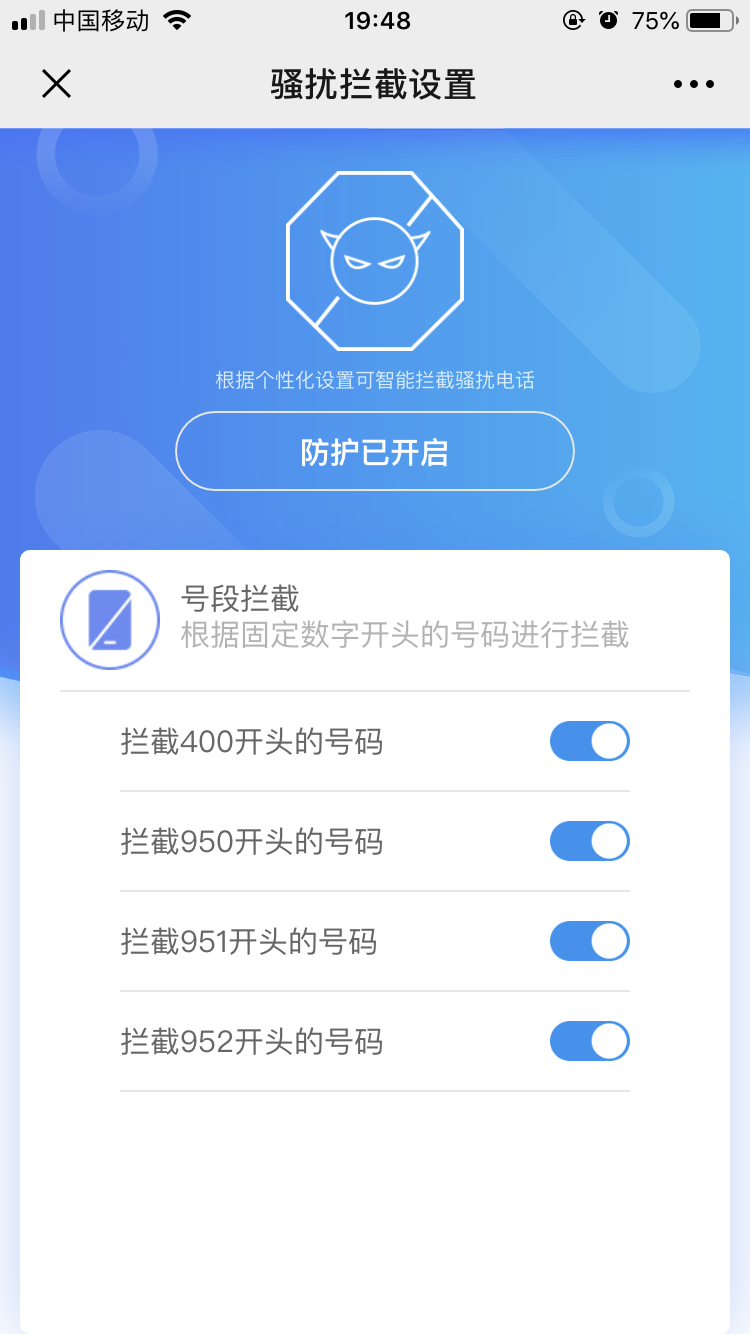The width and height of the screenshot is (750, 1334).
Task: Tap the 防护已开启 button
Action: pyautogui.click(x=375, y=451)
